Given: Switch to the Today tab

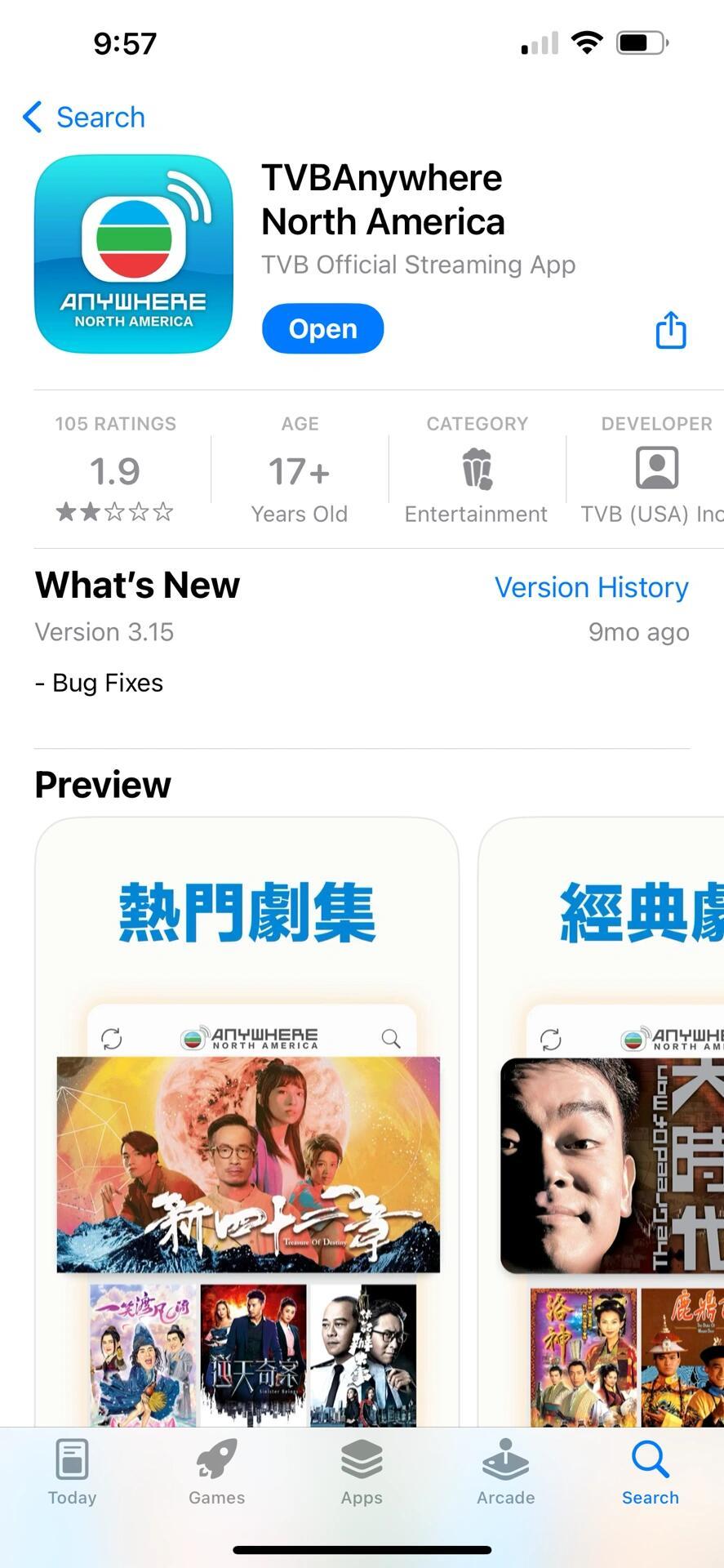Looking at the screenshot, I should tap(72, 1472).
